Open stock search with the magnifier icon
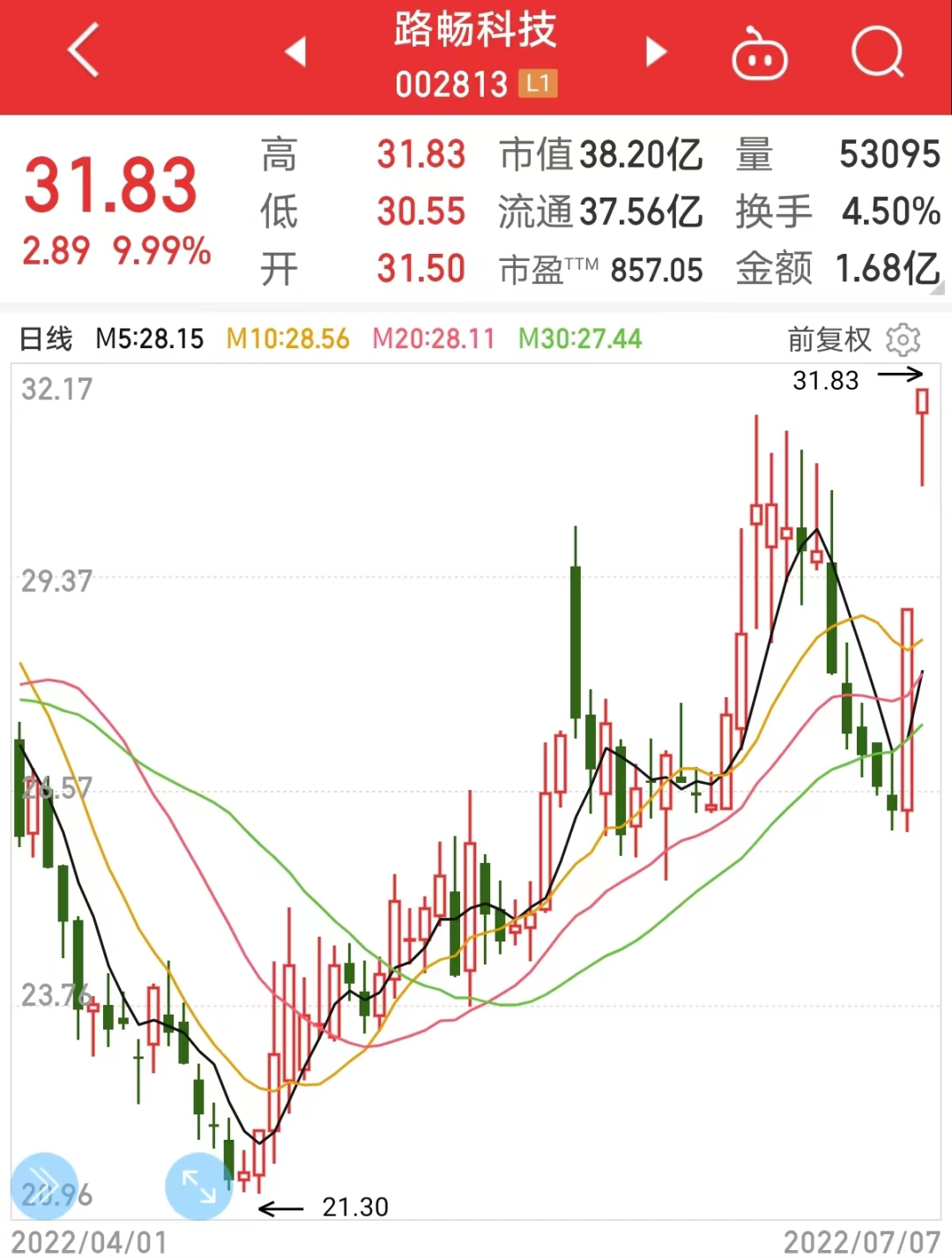952x1258 pixels. coord(877,53)
